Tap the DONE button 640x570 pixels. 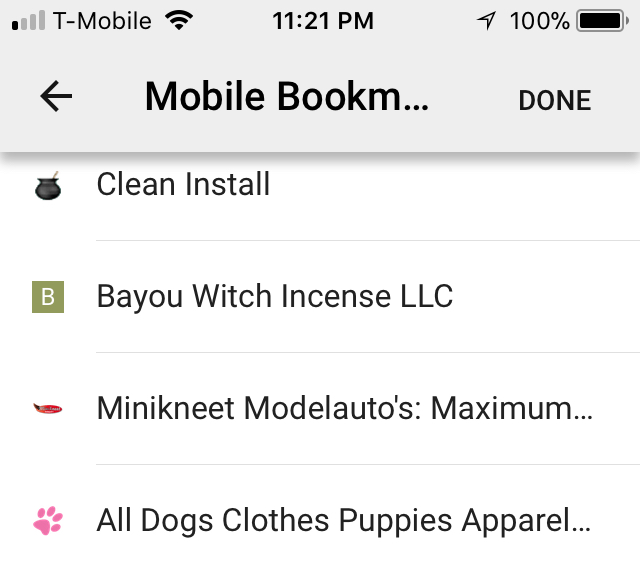[x=554, y=100]
